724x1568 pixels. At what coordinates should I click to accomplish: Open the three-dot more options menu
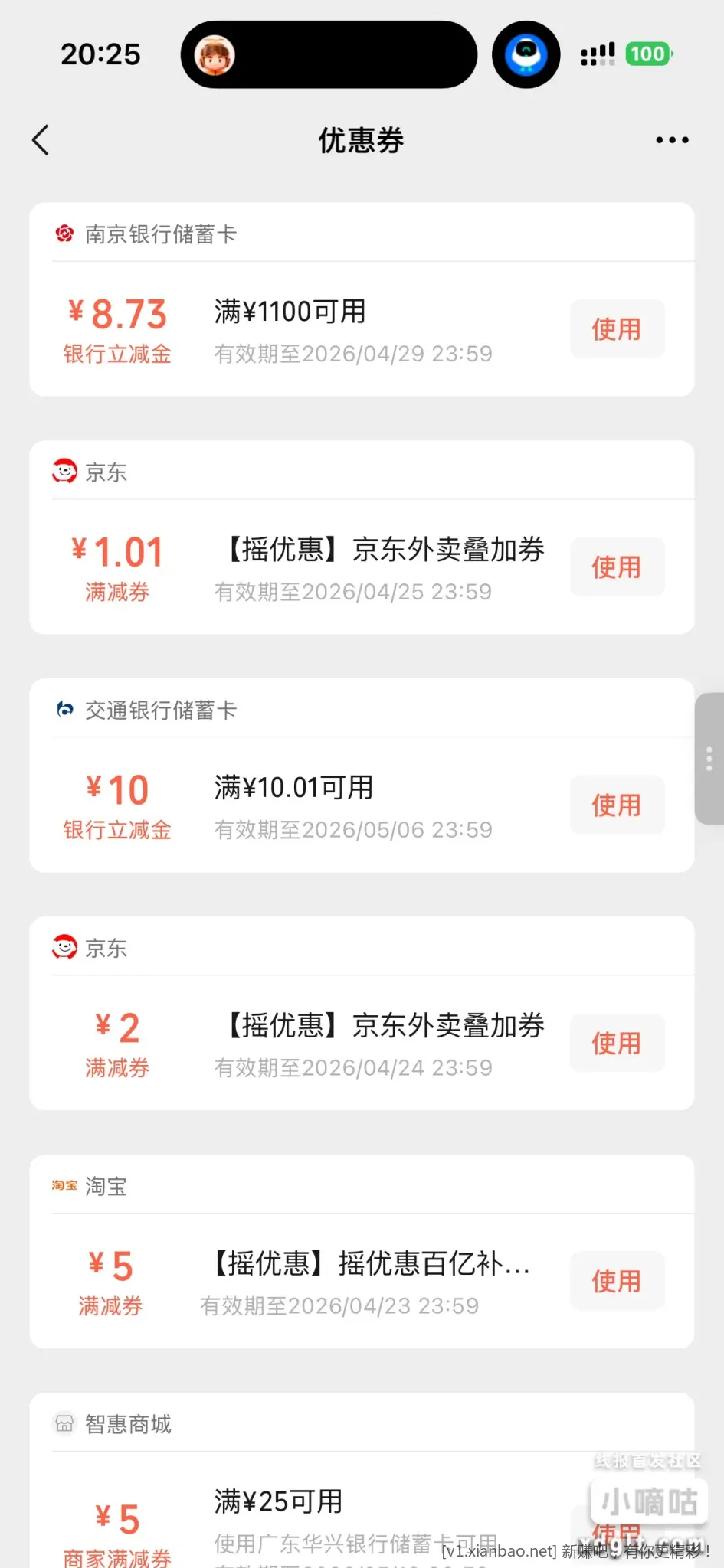(672, 140)
